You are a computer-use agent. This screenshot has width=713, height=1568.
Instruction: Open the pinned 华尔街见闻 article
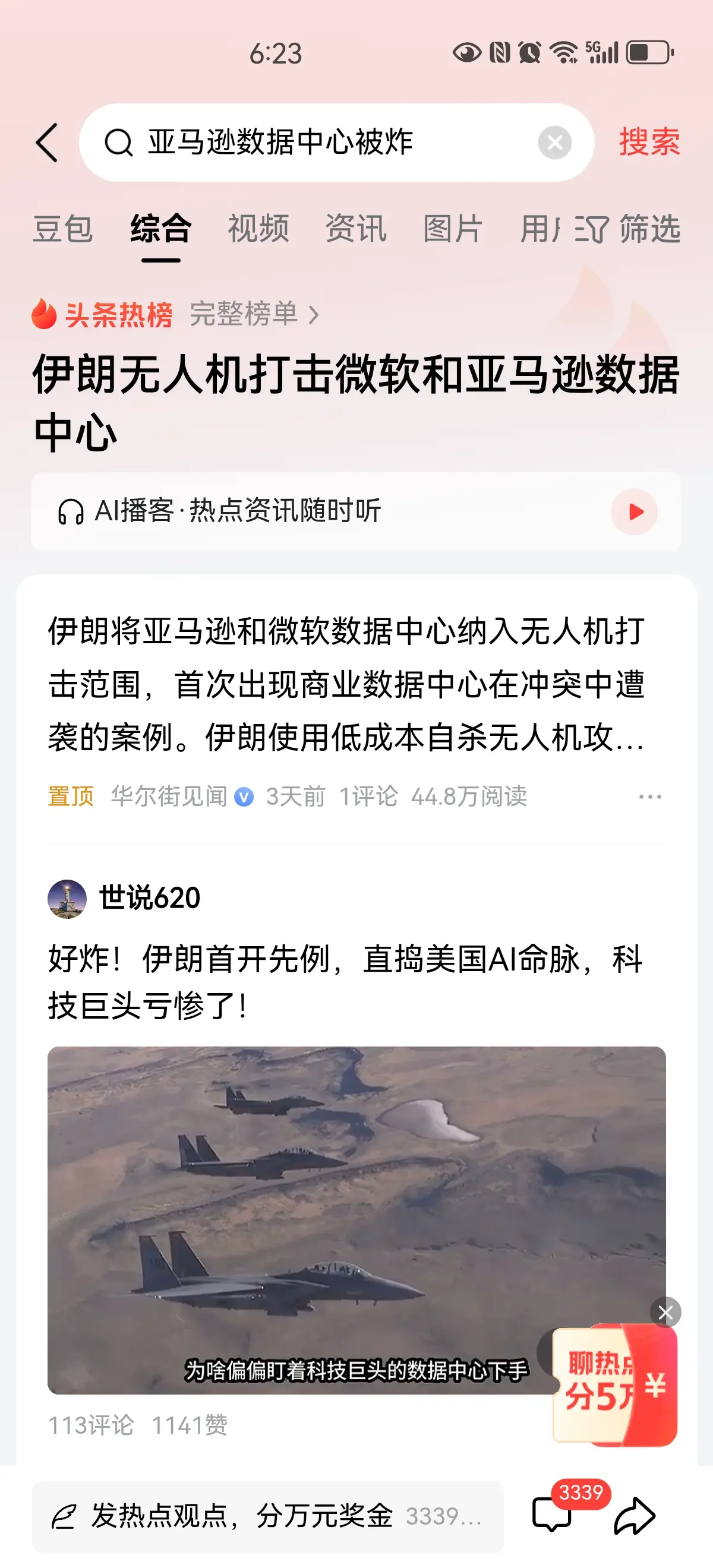click(x=346, y=684)
